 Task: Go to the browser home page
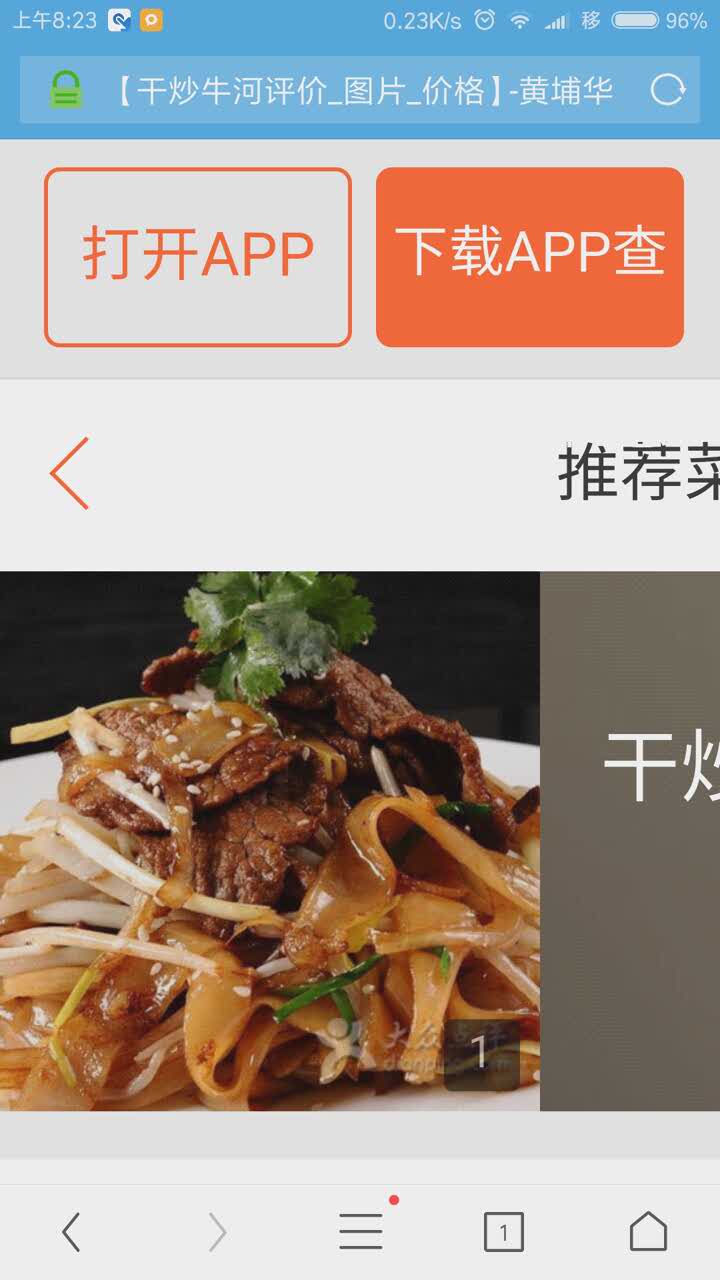coord(648,1232)
